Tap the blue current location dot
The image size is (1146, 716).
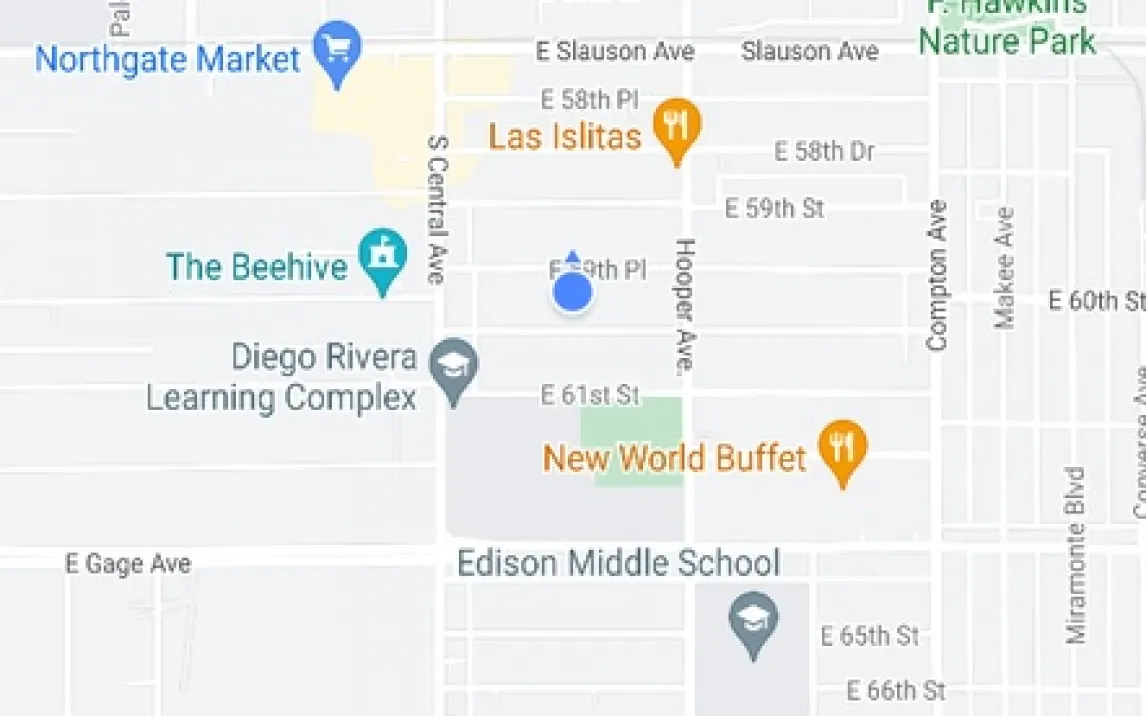coord(572,292)
